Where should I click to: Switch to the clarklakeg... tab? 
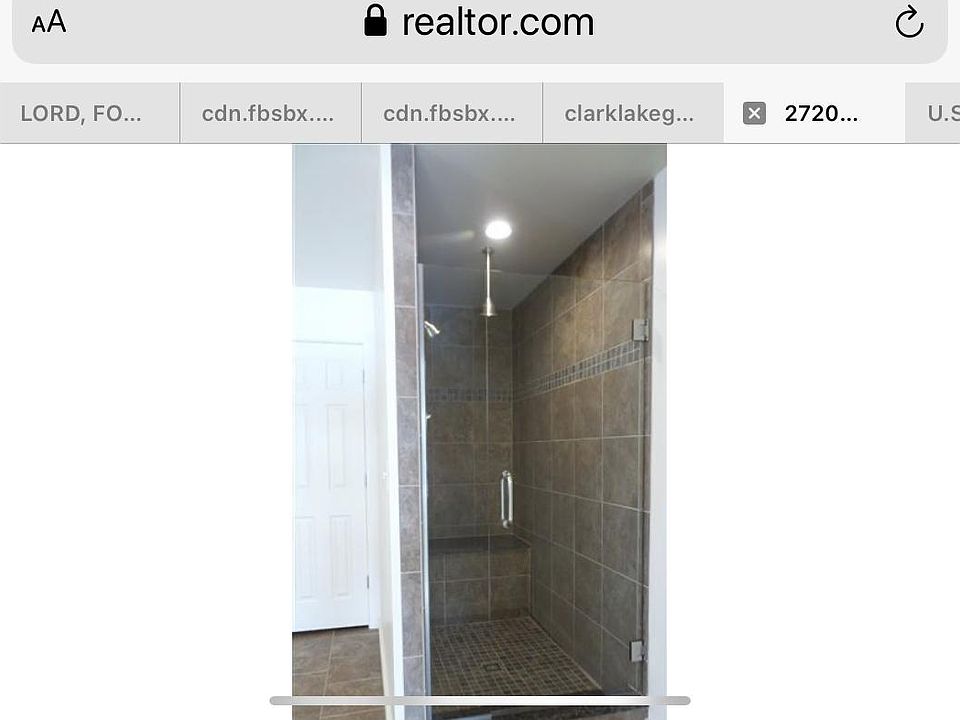pos(629,113)
